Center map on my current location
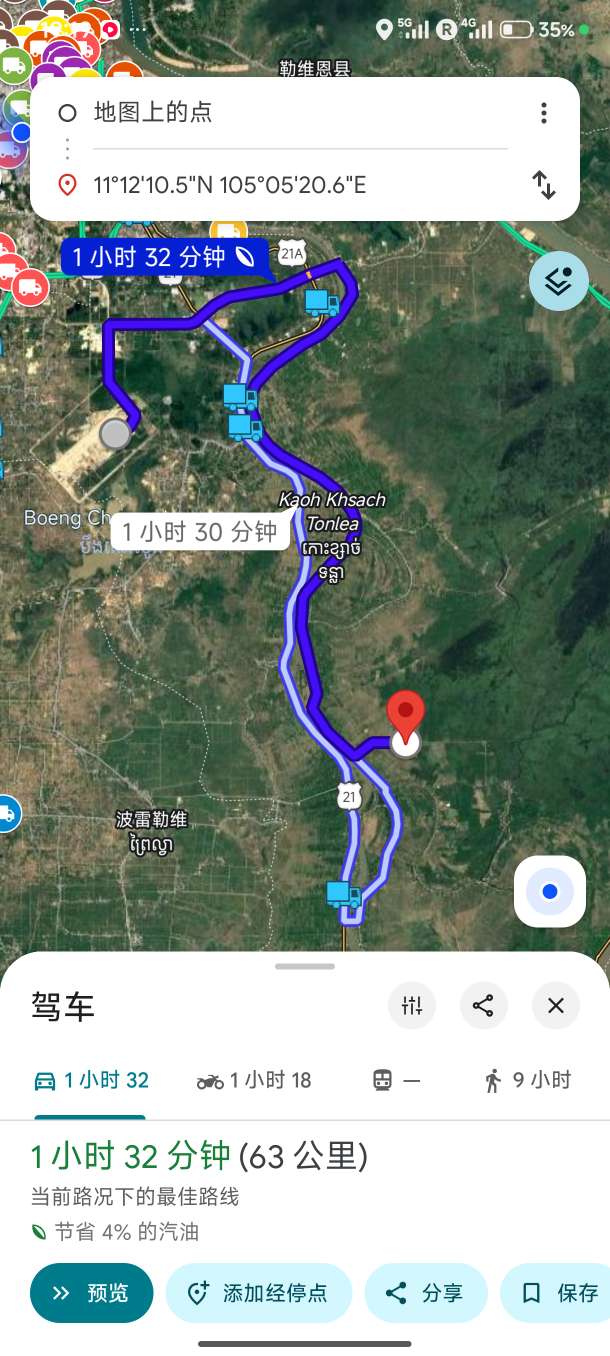This screenshot has height=1356, width=610. point(549,891)
